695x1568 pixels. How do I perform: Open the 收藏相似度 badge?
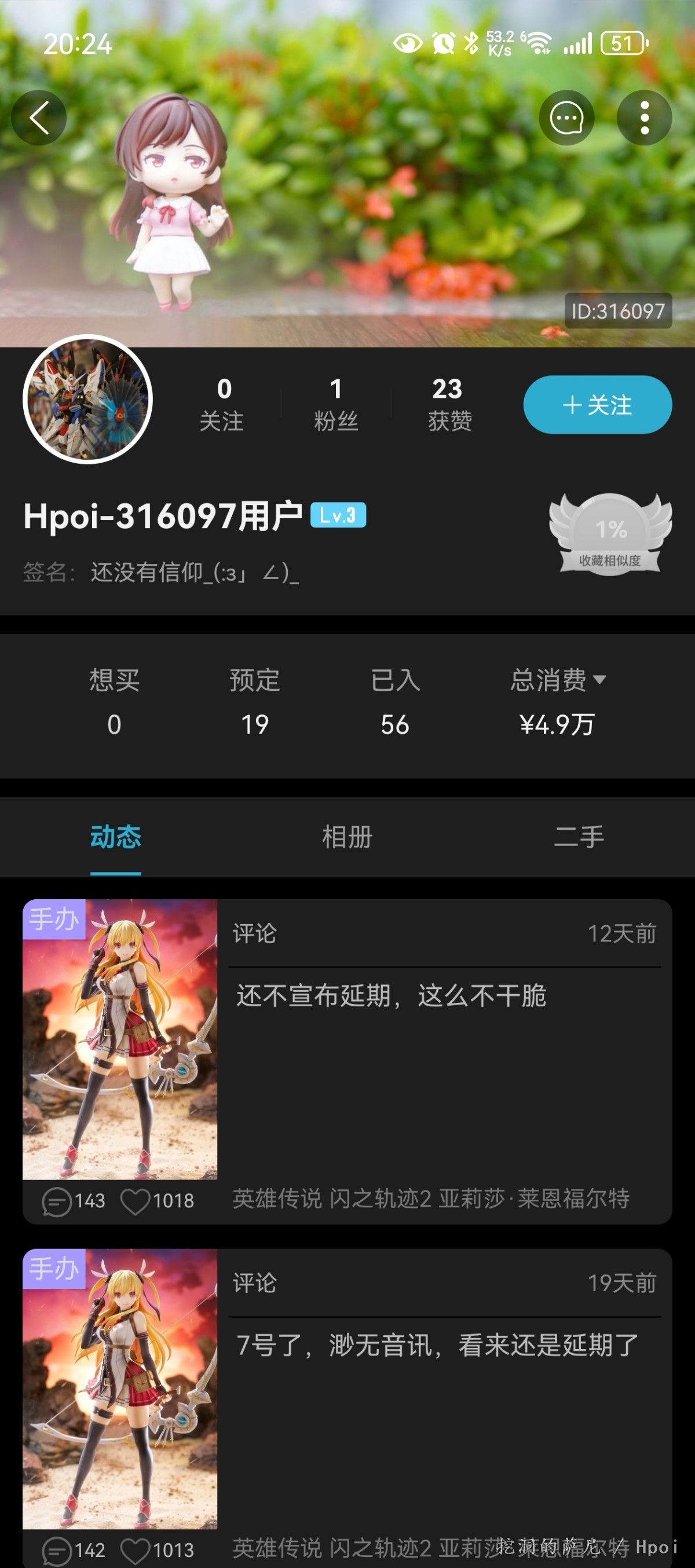point(610,534)
